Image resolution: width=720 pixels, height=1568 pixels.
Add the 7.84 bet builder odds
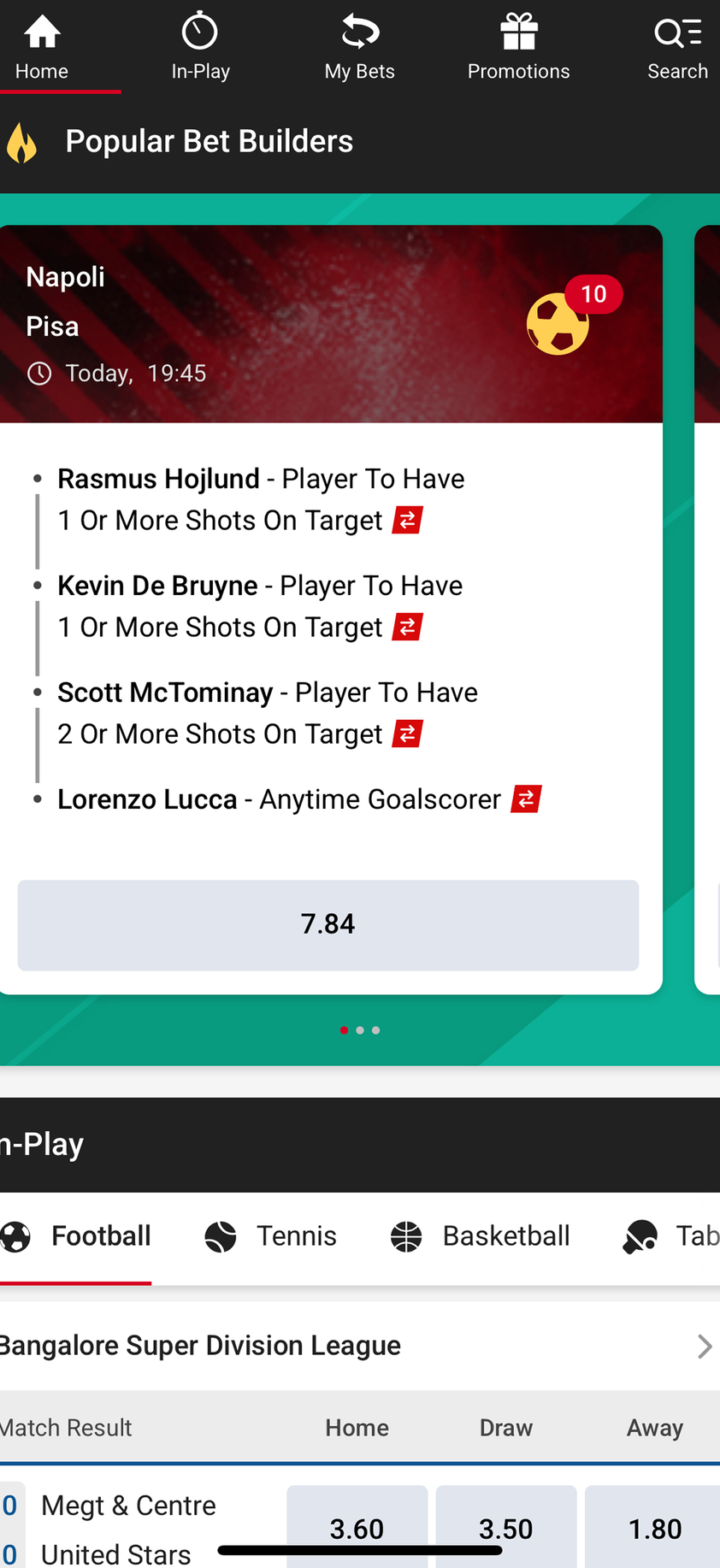(328, 924)
